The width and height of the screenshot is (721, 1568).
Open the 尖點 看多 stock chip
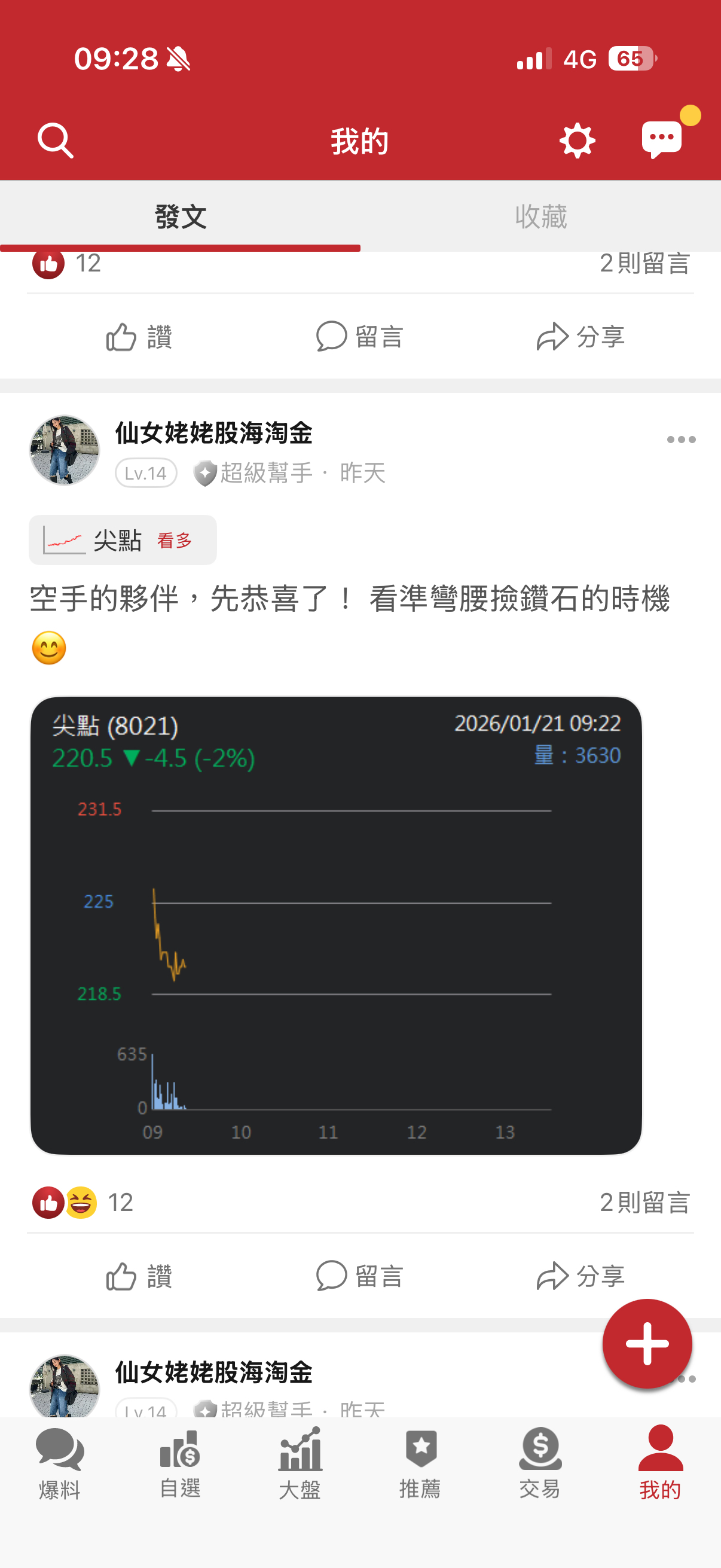[x=123, y=540]
